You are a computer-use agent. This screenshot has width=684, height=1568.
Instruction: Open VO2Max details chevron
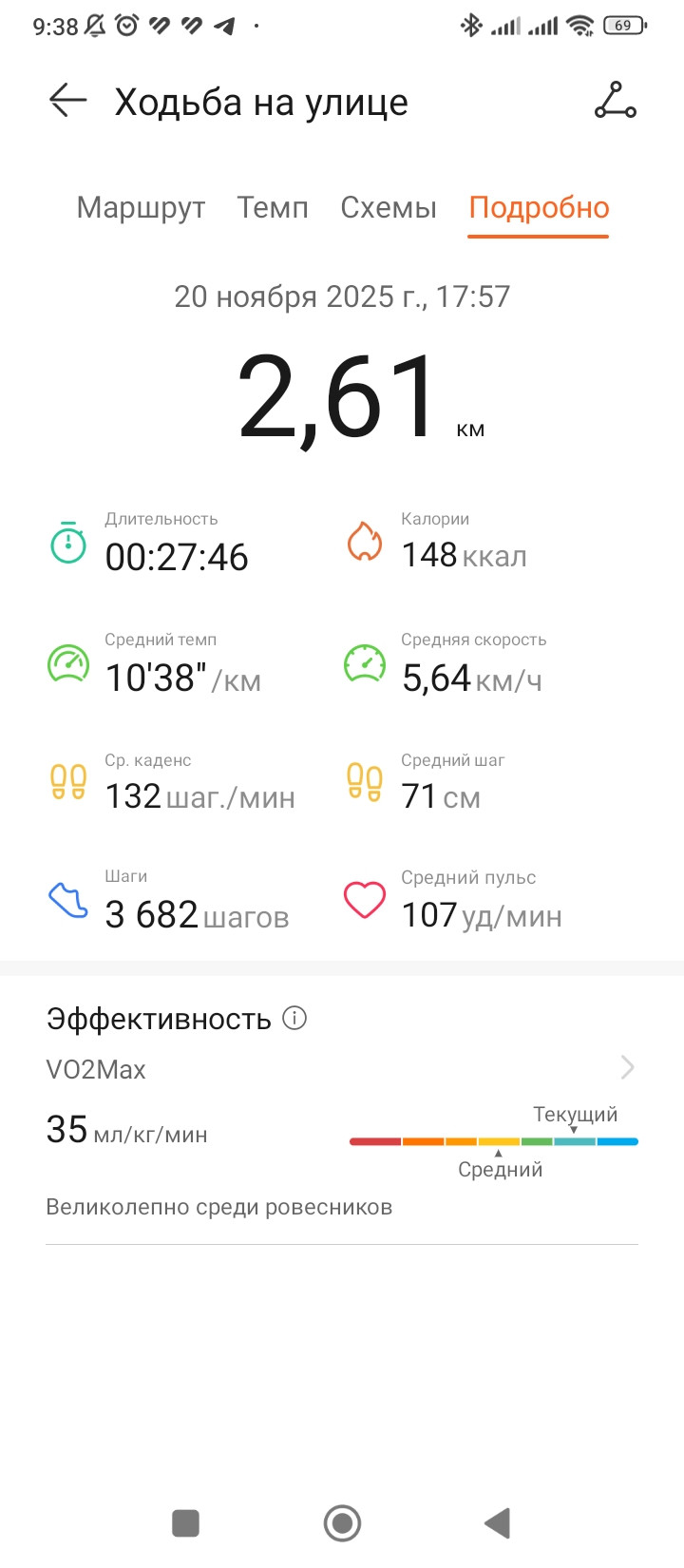[x=627, y=1067]
